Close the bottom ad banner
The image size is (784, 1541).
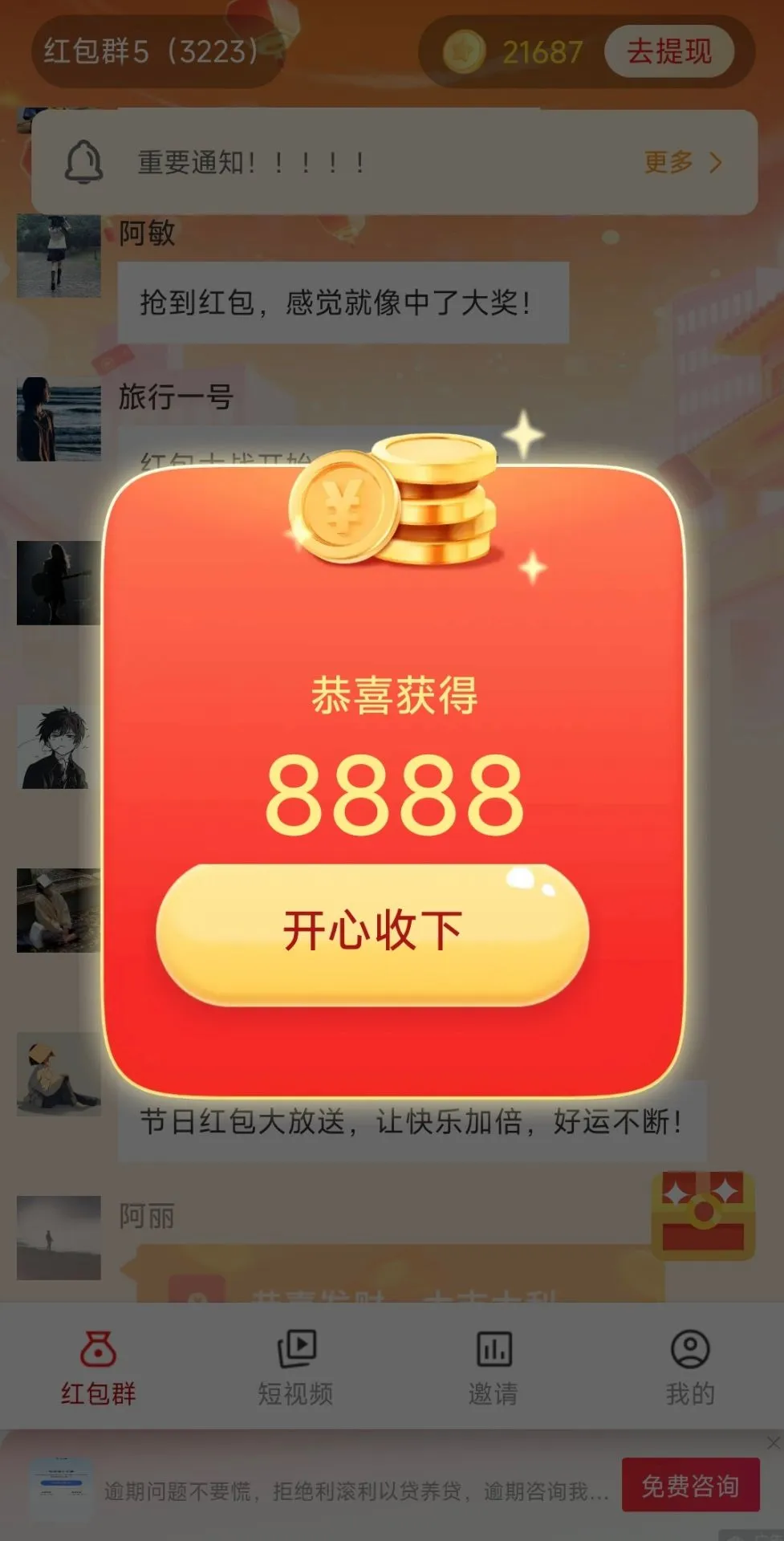(773, 1442)
